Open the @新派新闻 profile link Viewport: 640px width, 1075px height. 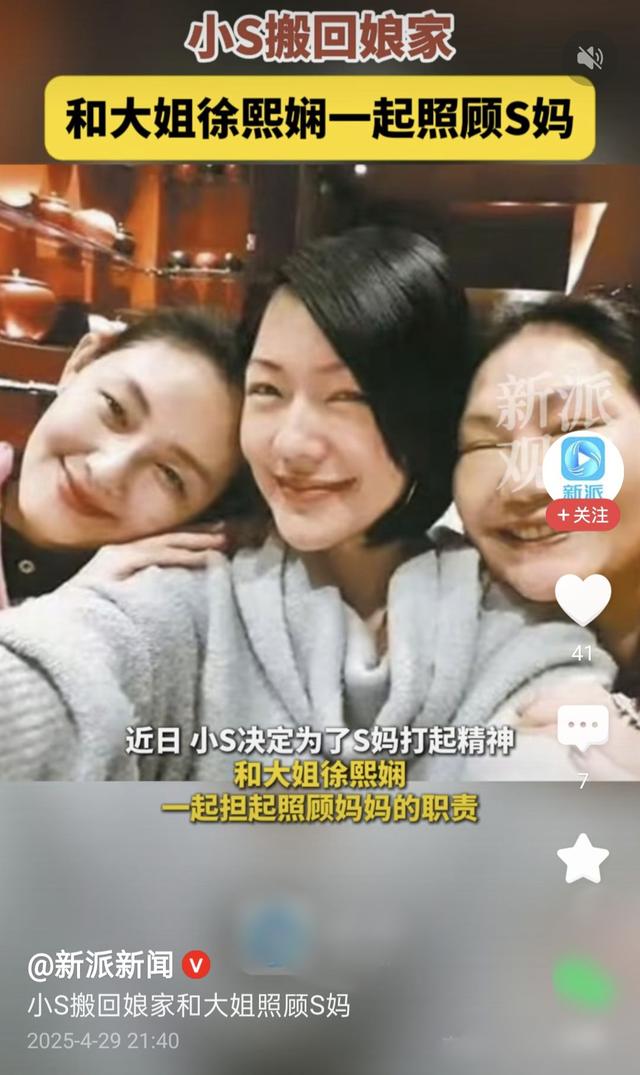point(100,965)
